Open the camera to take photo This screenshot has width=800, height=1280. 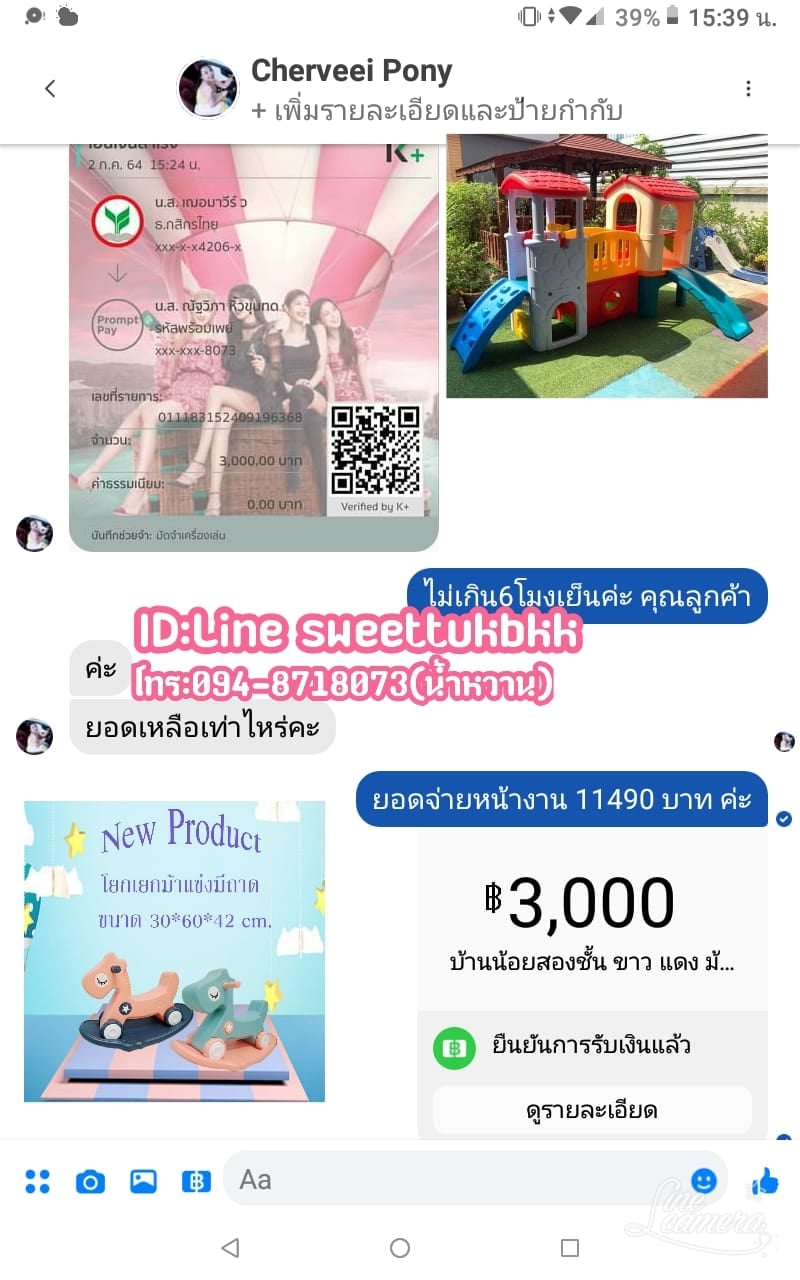coord(90,1181)
